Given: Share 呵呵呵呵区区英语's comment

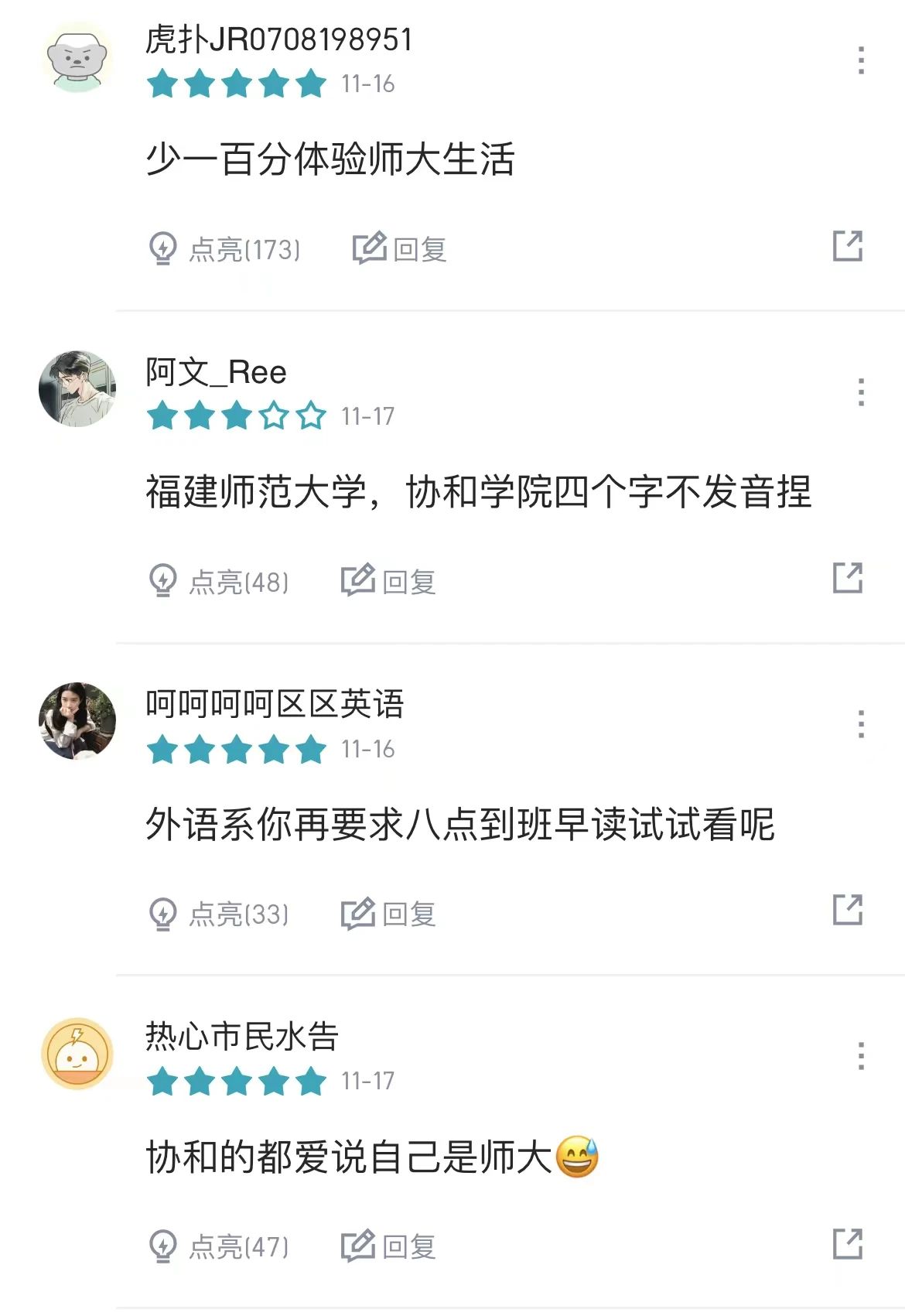Looking at the screenshot, I should (x=847, y=911).
